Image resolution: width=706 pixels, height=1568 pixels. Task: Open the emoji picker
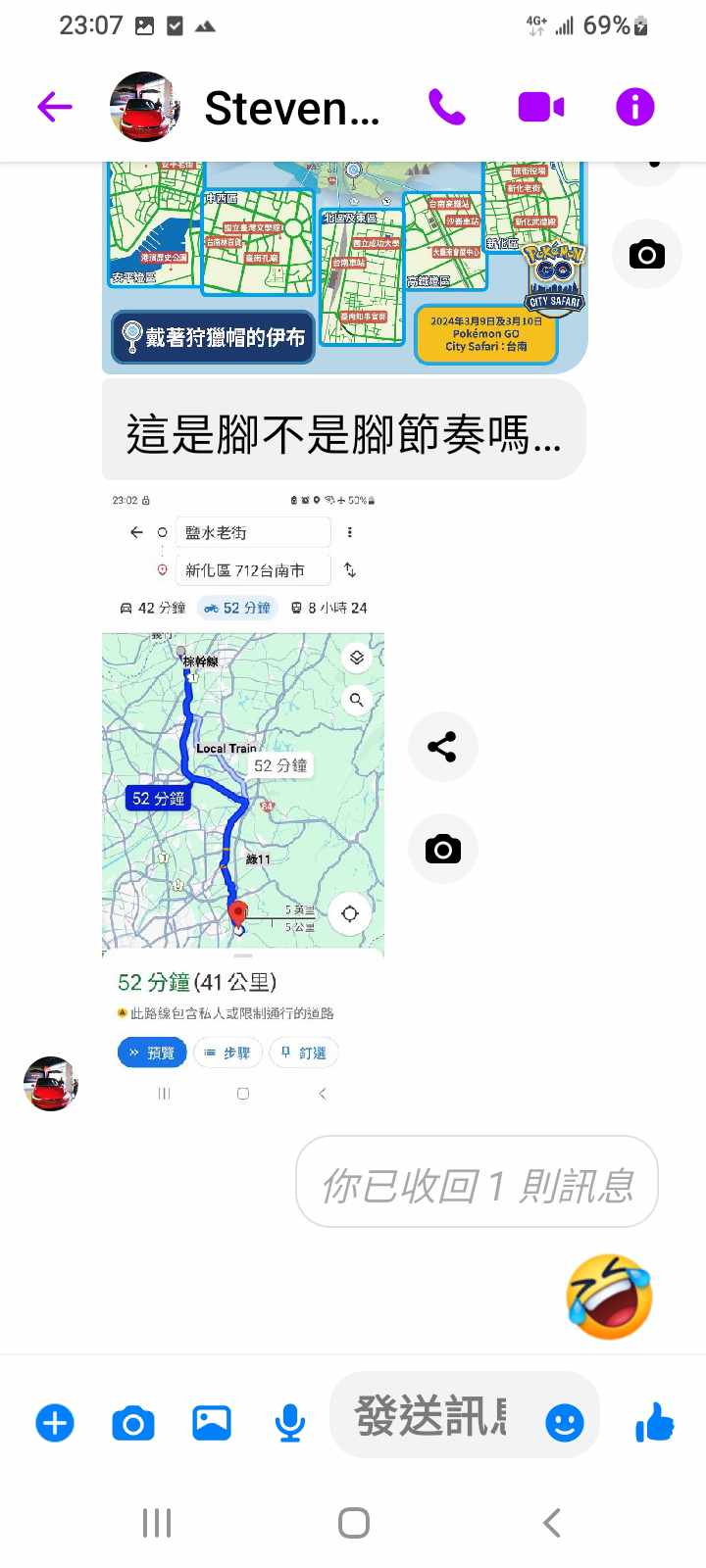(564, 1422)
